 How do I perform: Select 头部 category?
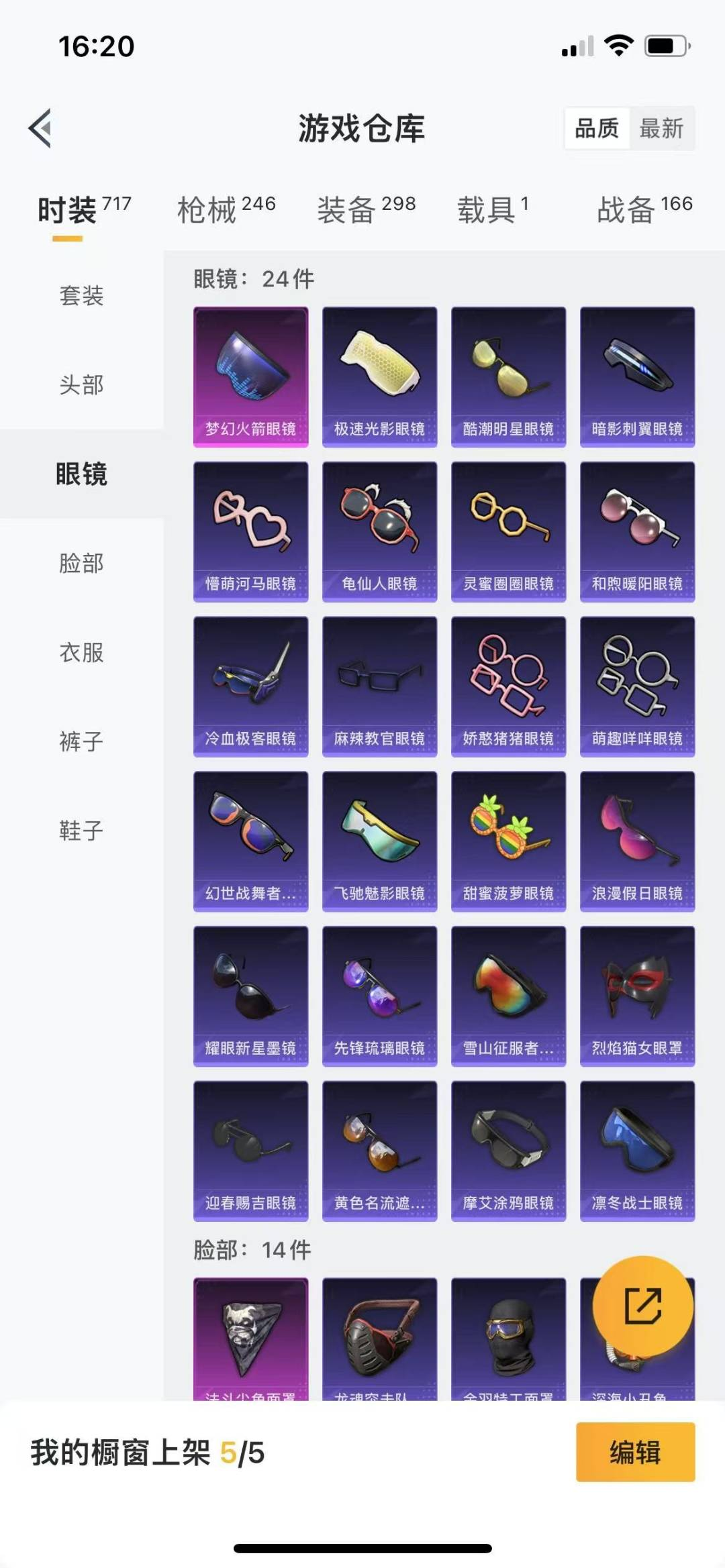tap(81, 384)
